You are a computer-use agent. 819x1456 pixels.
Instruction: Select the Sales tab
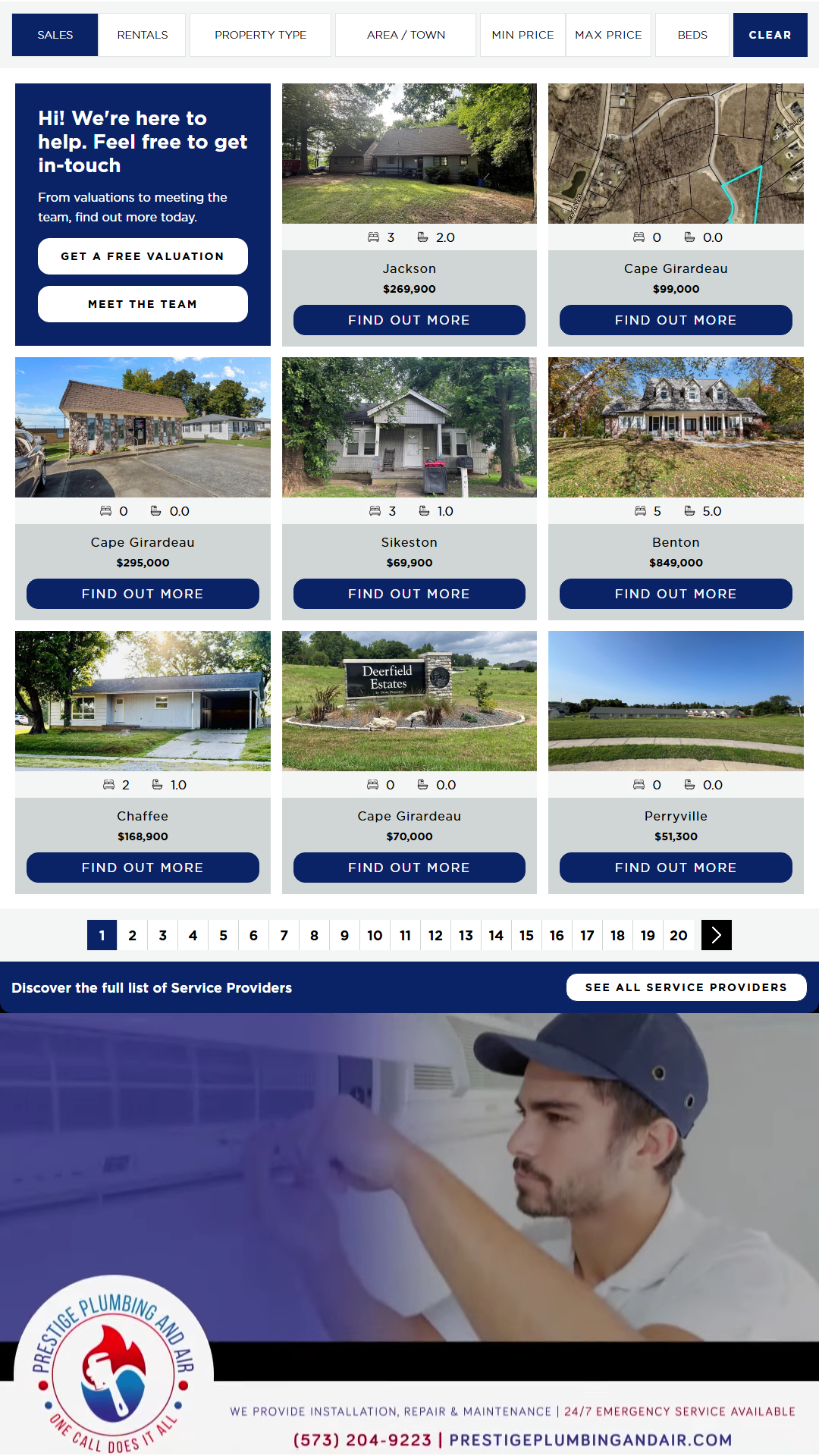tap(55, 35)
